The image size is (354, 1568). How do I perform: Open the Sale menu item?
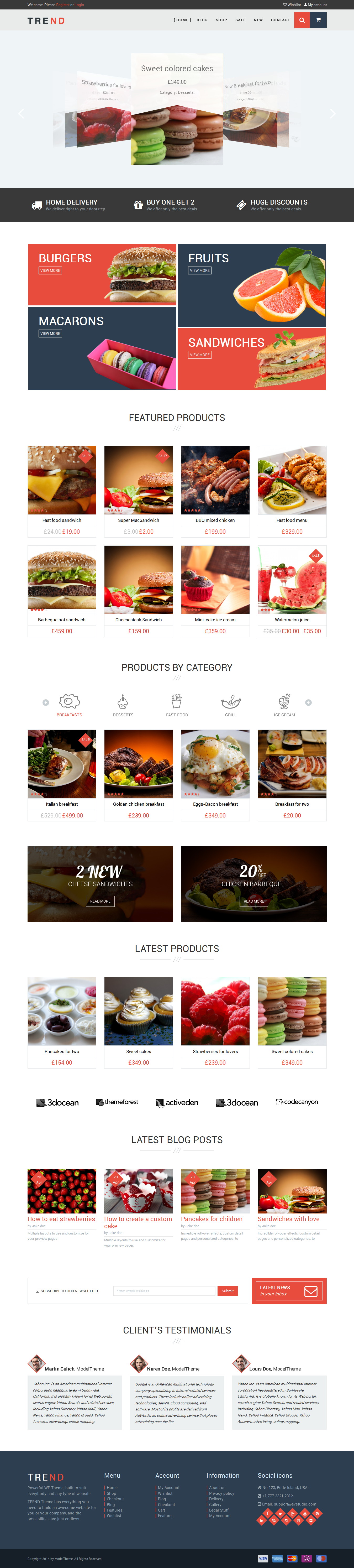point(240,20)
